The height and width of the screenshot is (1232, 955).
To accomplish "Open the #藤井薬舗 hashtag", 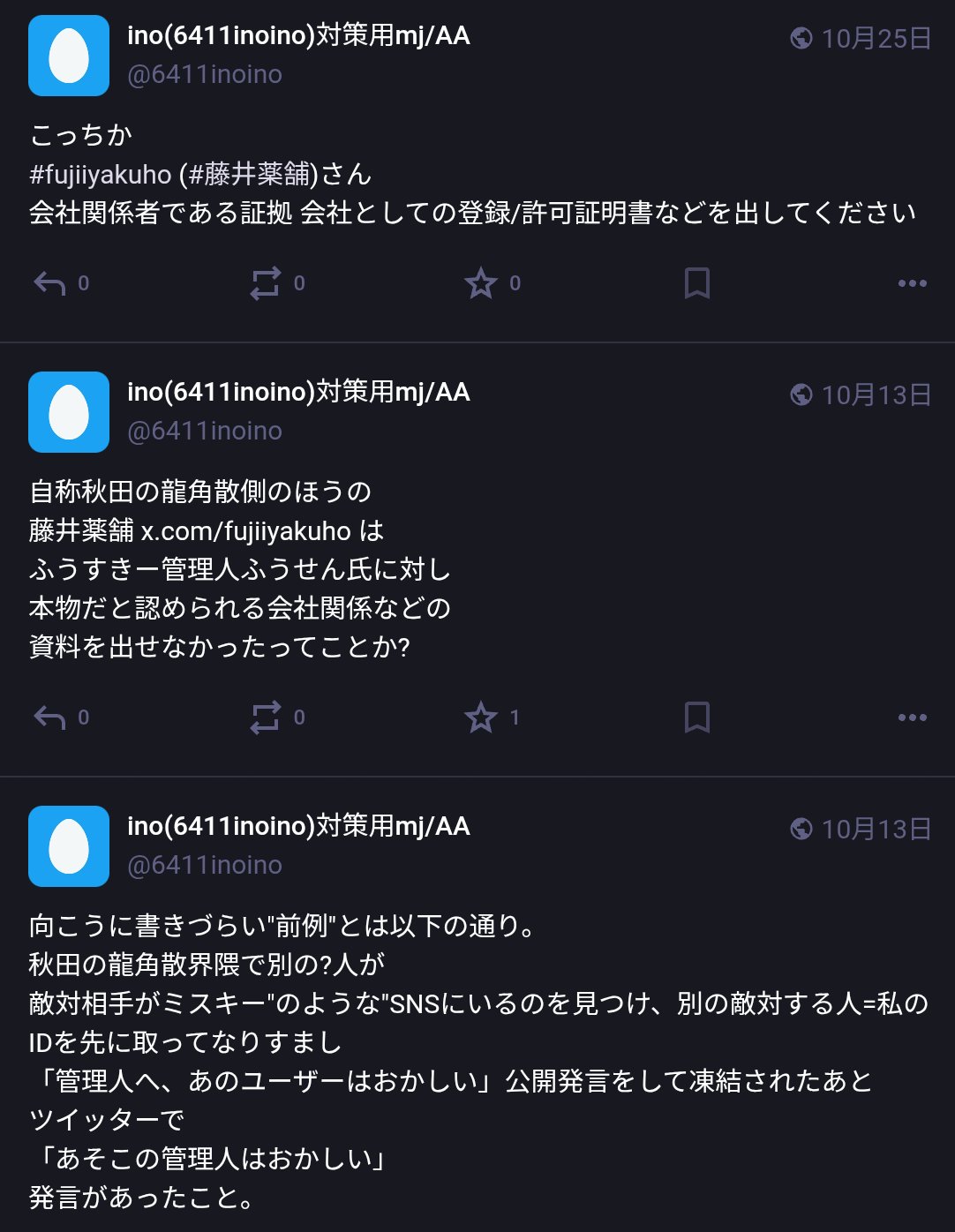I will coord(248,174).
